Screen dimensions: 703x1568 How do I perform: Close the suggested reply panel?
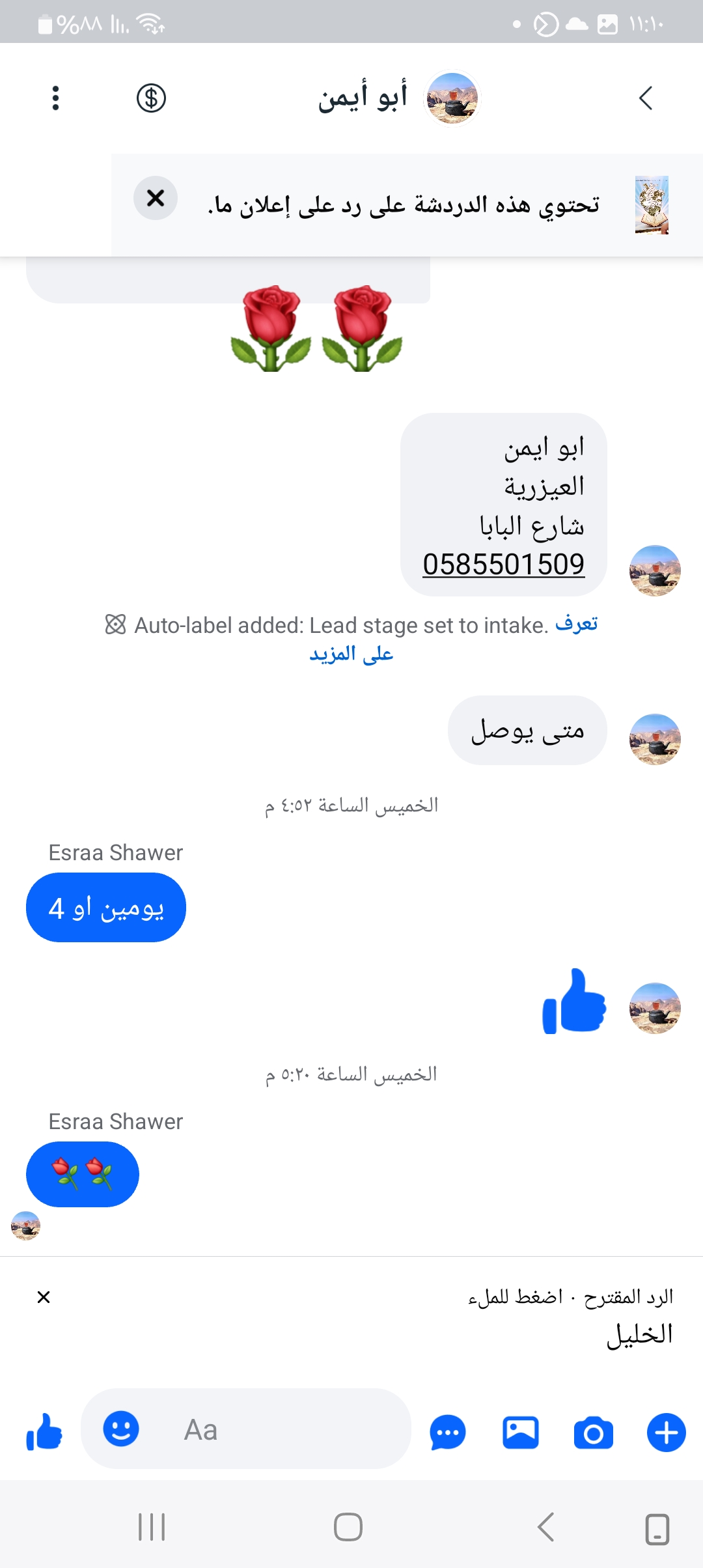click(x=44, y=1297)
